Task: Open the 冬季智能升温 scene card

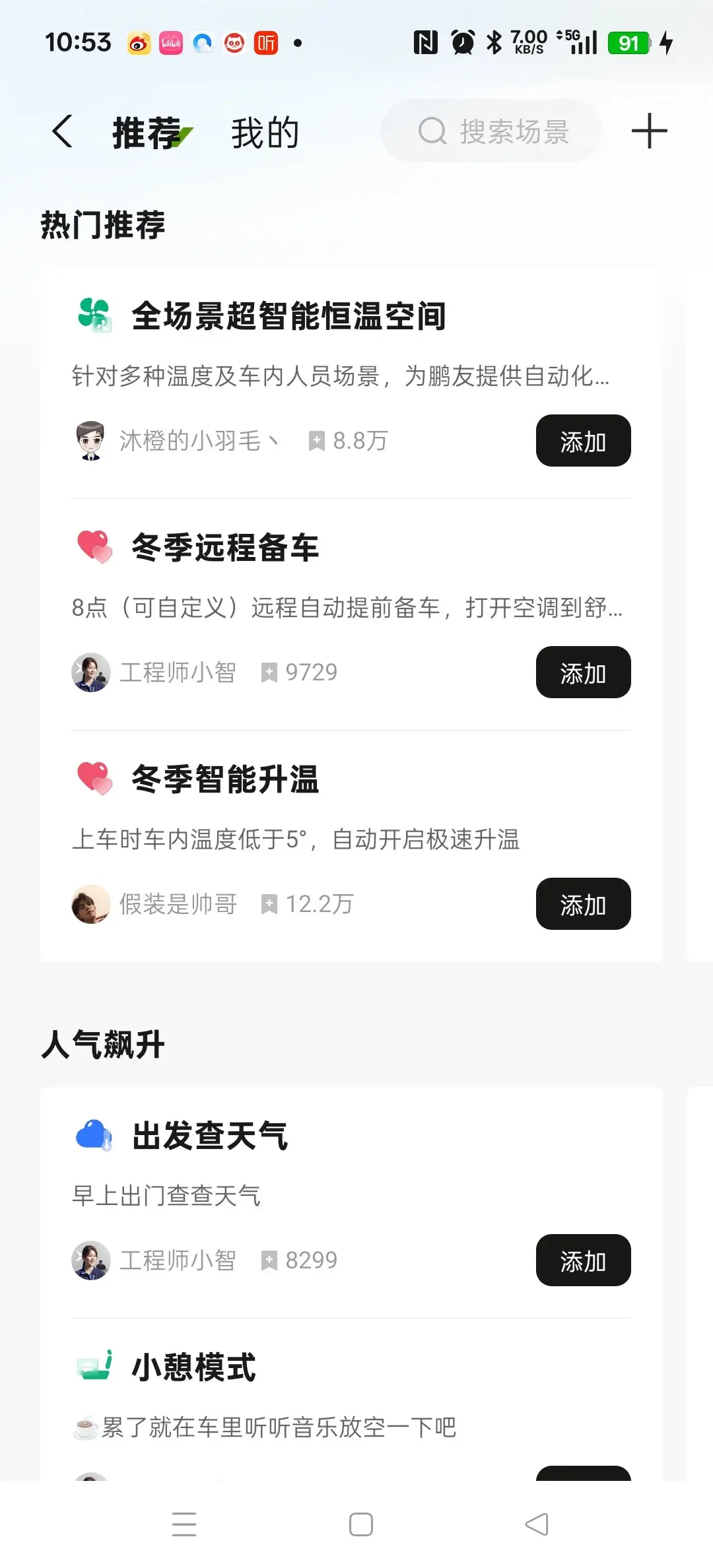Action: 224,779
